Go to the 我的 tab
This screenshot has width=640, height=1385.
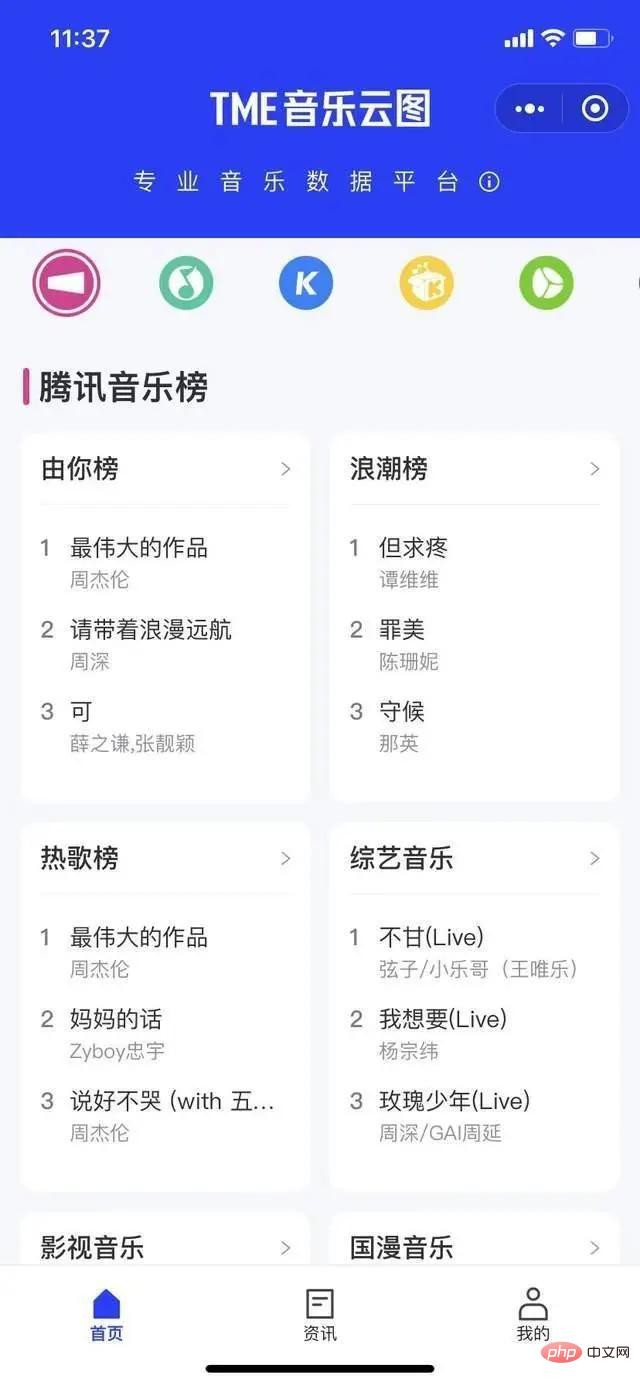point(533,1314)
